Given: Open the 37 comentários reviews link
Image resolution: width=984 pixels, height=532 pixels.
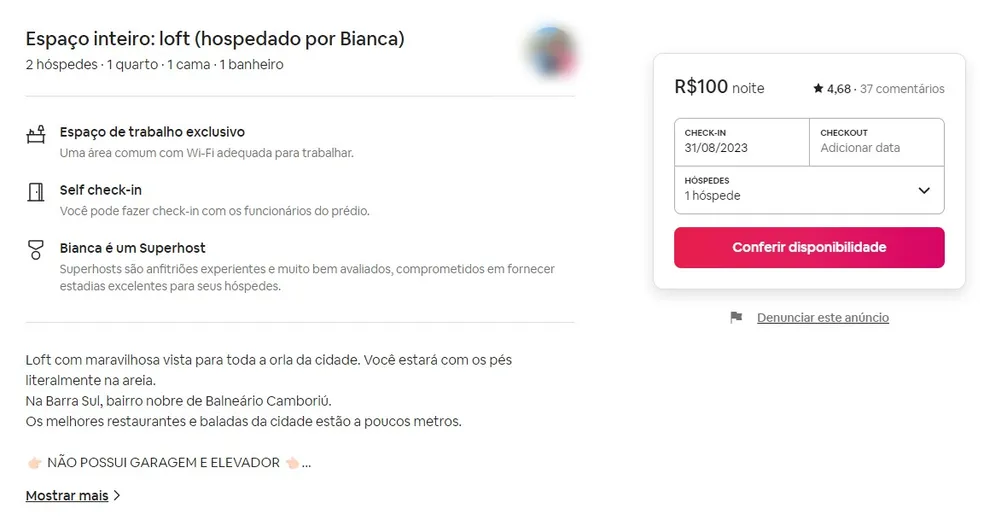Looking at the screenshot, I should (901, 89).
